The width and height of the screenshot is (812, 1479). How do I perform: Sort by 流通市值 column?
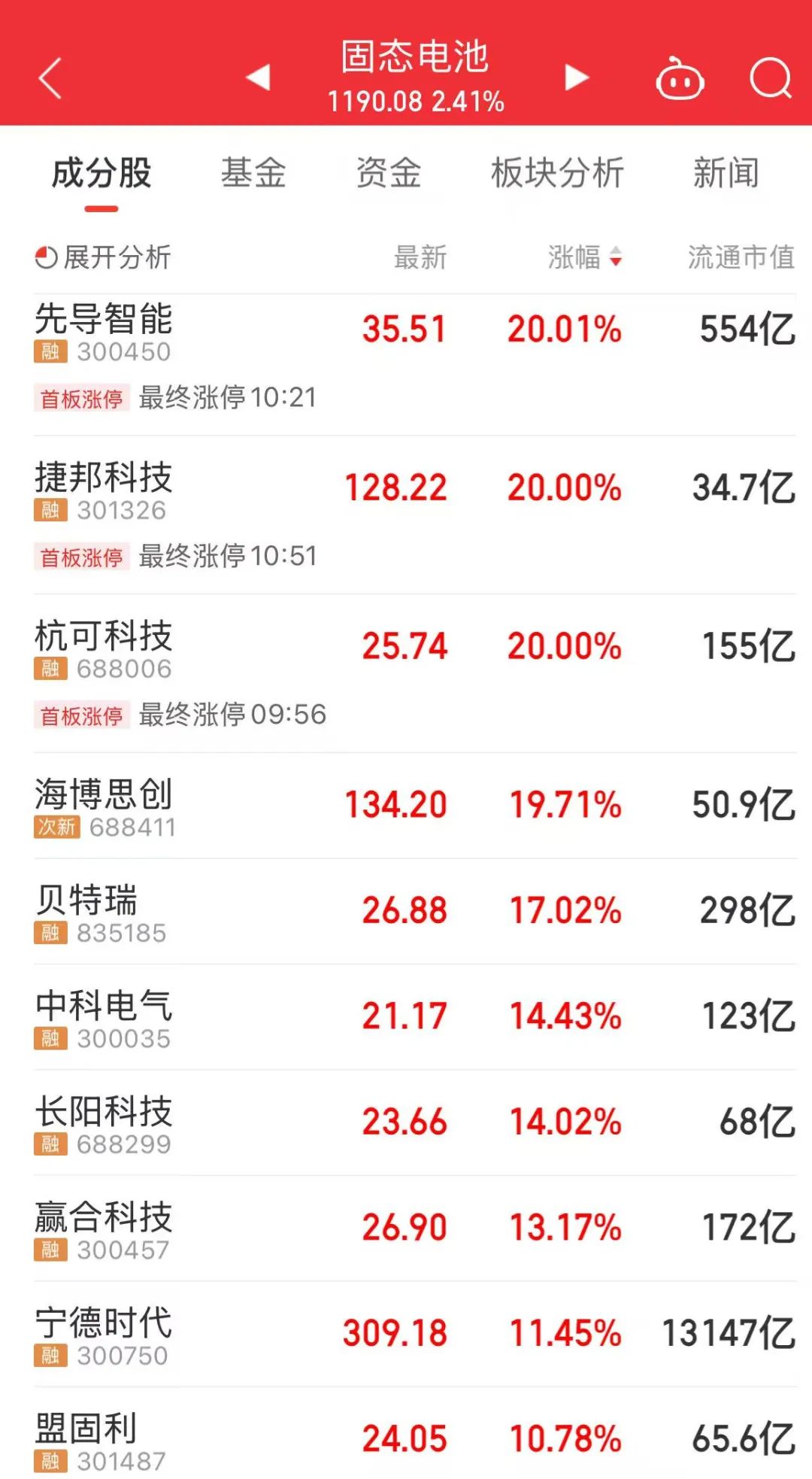741,257
